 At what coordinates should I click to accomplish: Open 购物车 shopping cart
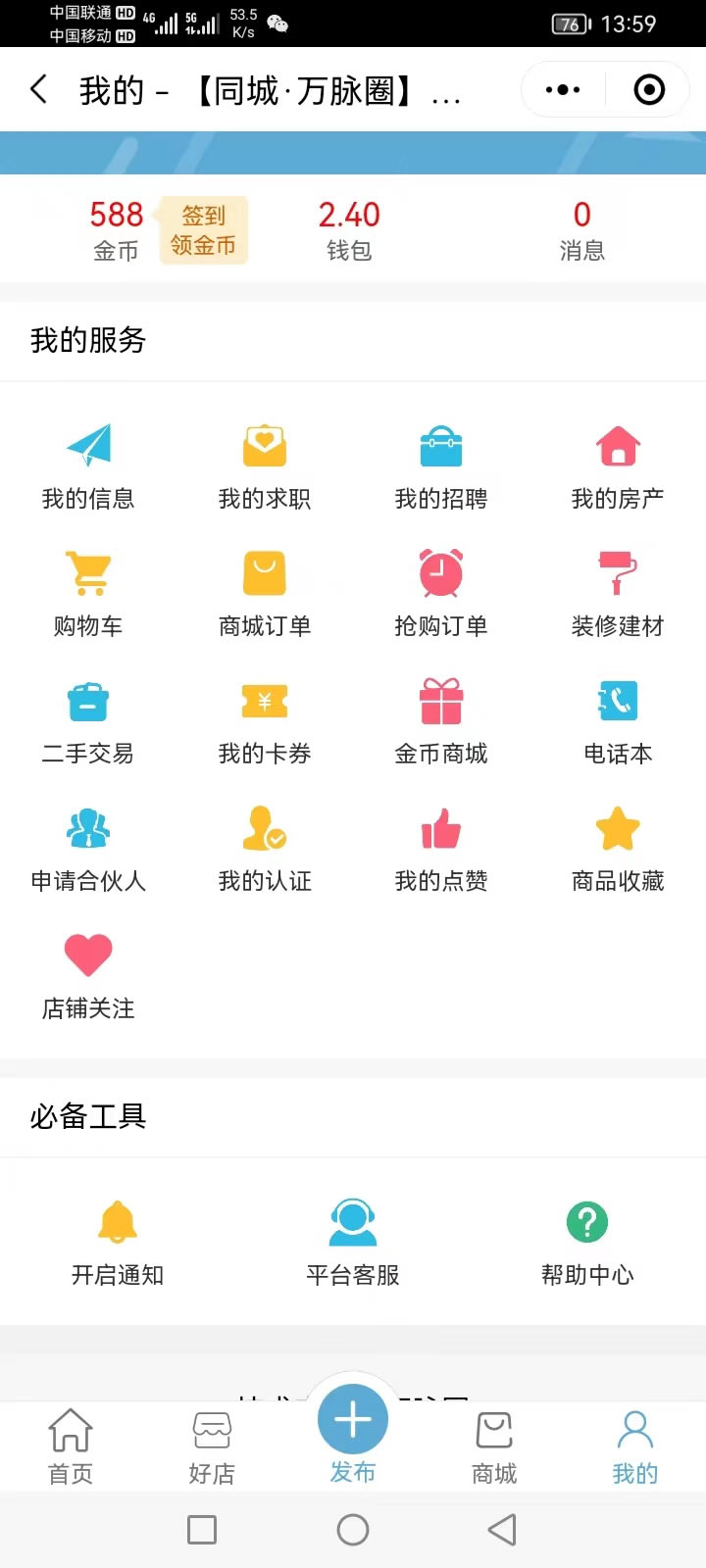tap(88, 594)
